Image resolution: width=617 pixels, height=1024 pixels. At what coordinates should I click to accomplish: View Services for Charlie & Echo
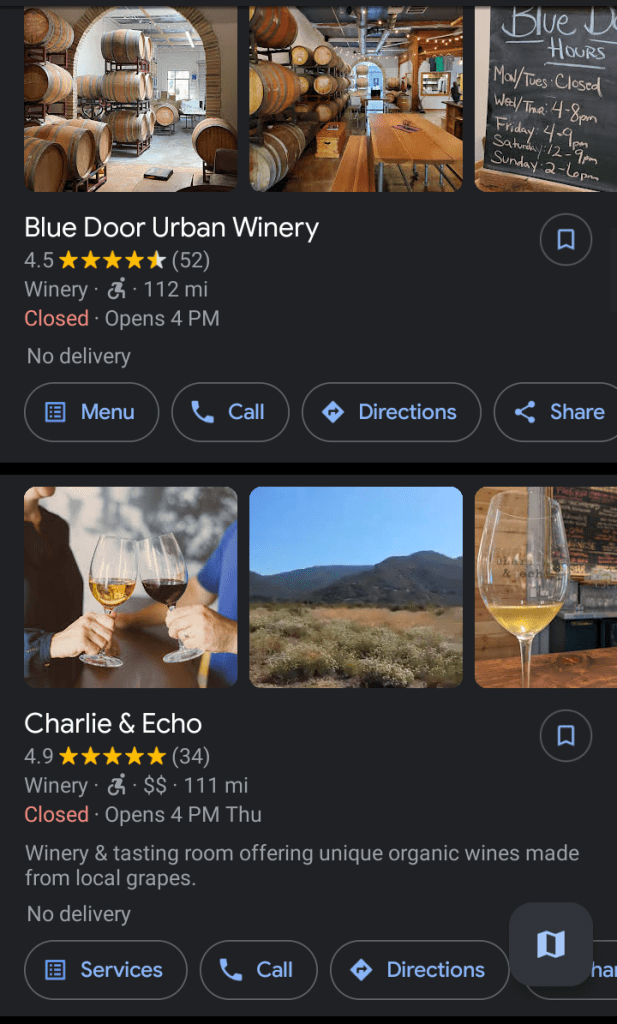[x=106, y=970]
